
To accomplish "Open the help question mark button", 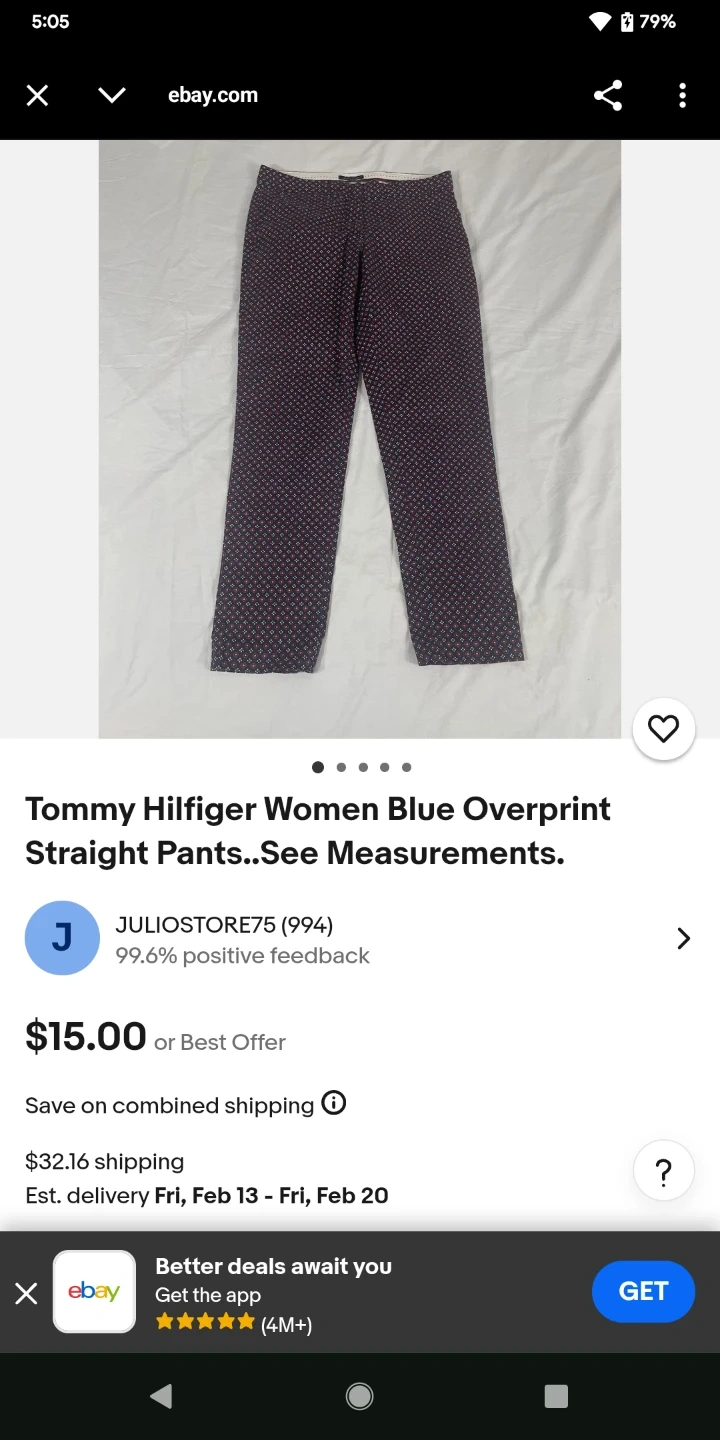I will [x=663, y=1172].
